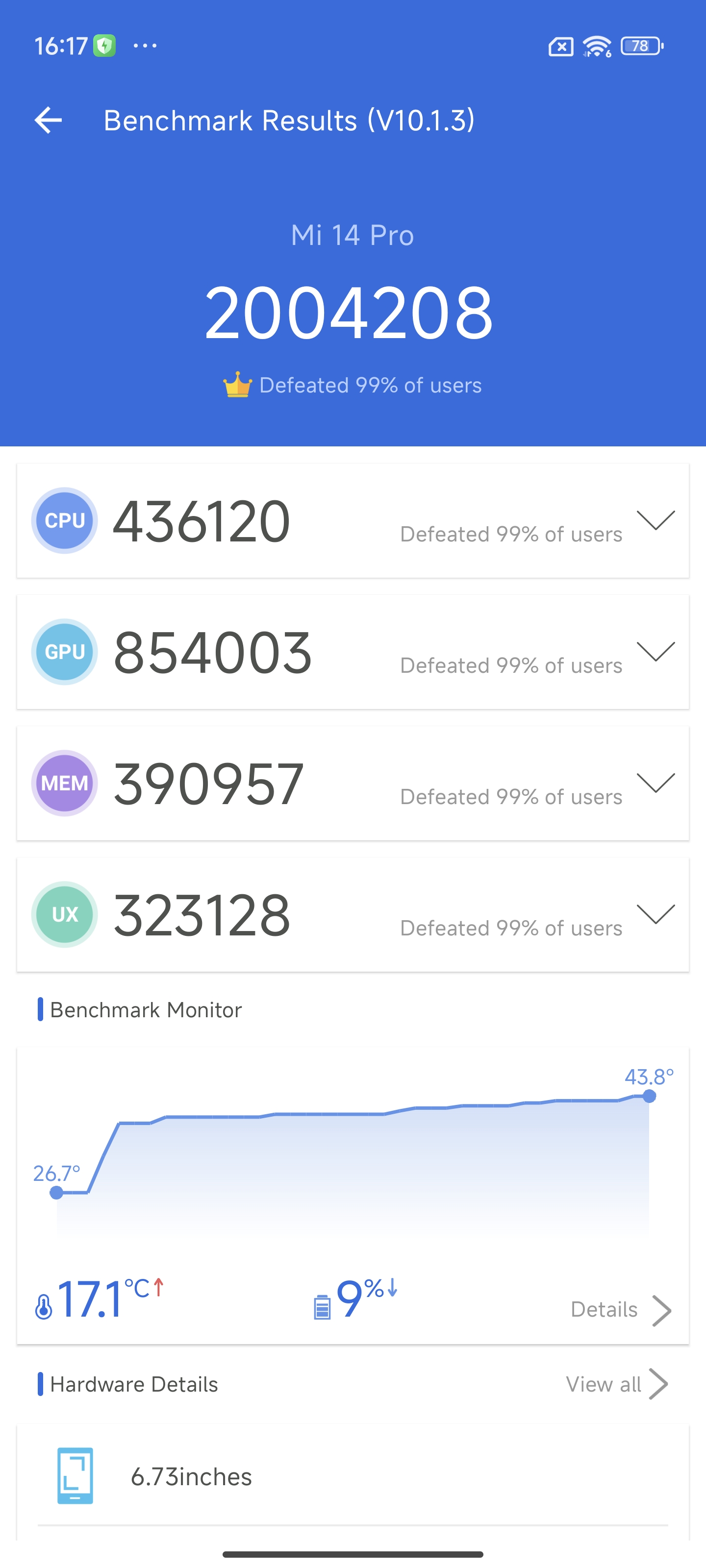View all Hardware Details

click(616, 1384)
